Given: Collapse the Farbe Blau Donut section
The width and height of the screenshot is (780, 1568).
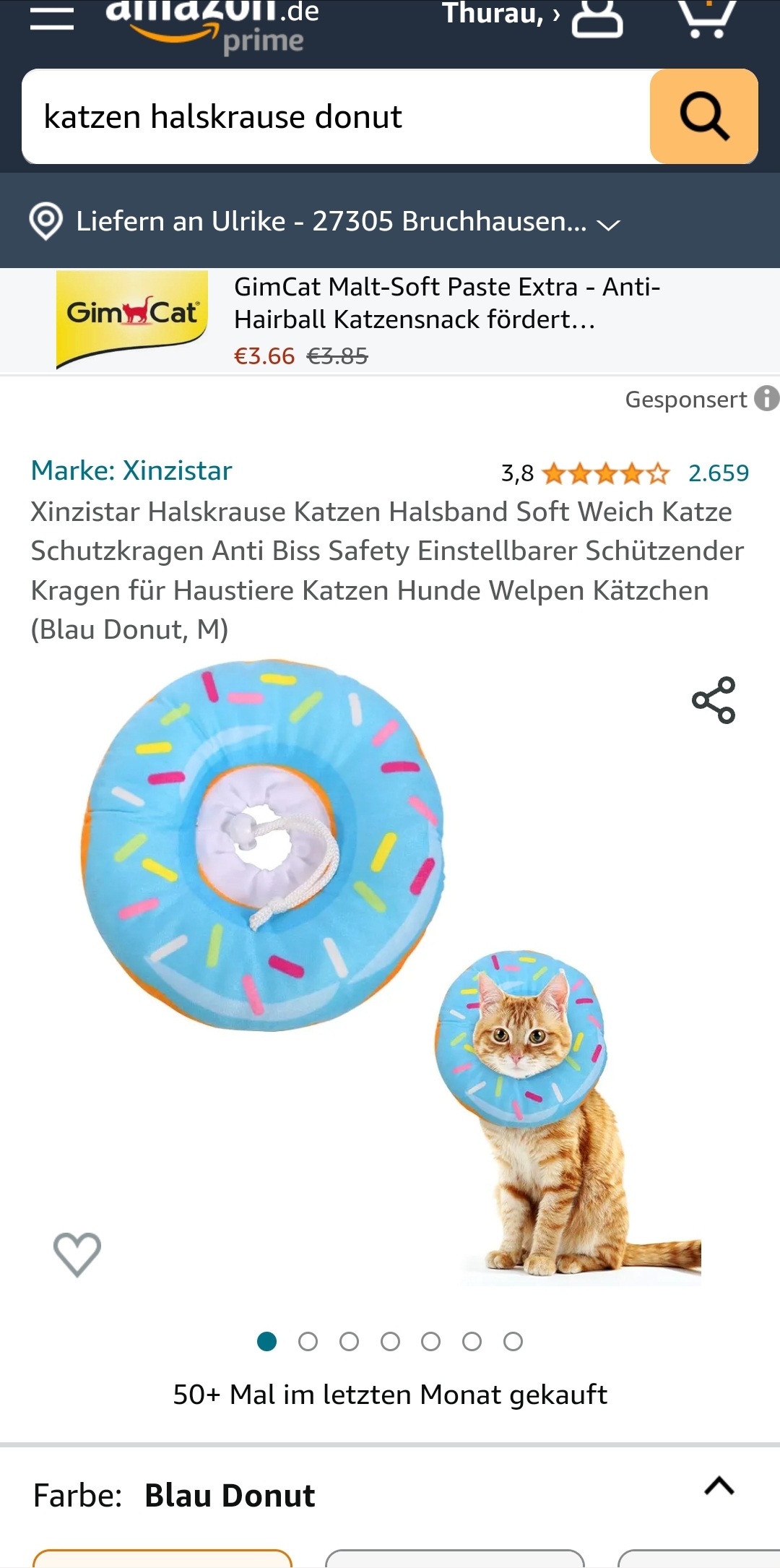Looking at the screenshot, I should tap(719, 1486).
